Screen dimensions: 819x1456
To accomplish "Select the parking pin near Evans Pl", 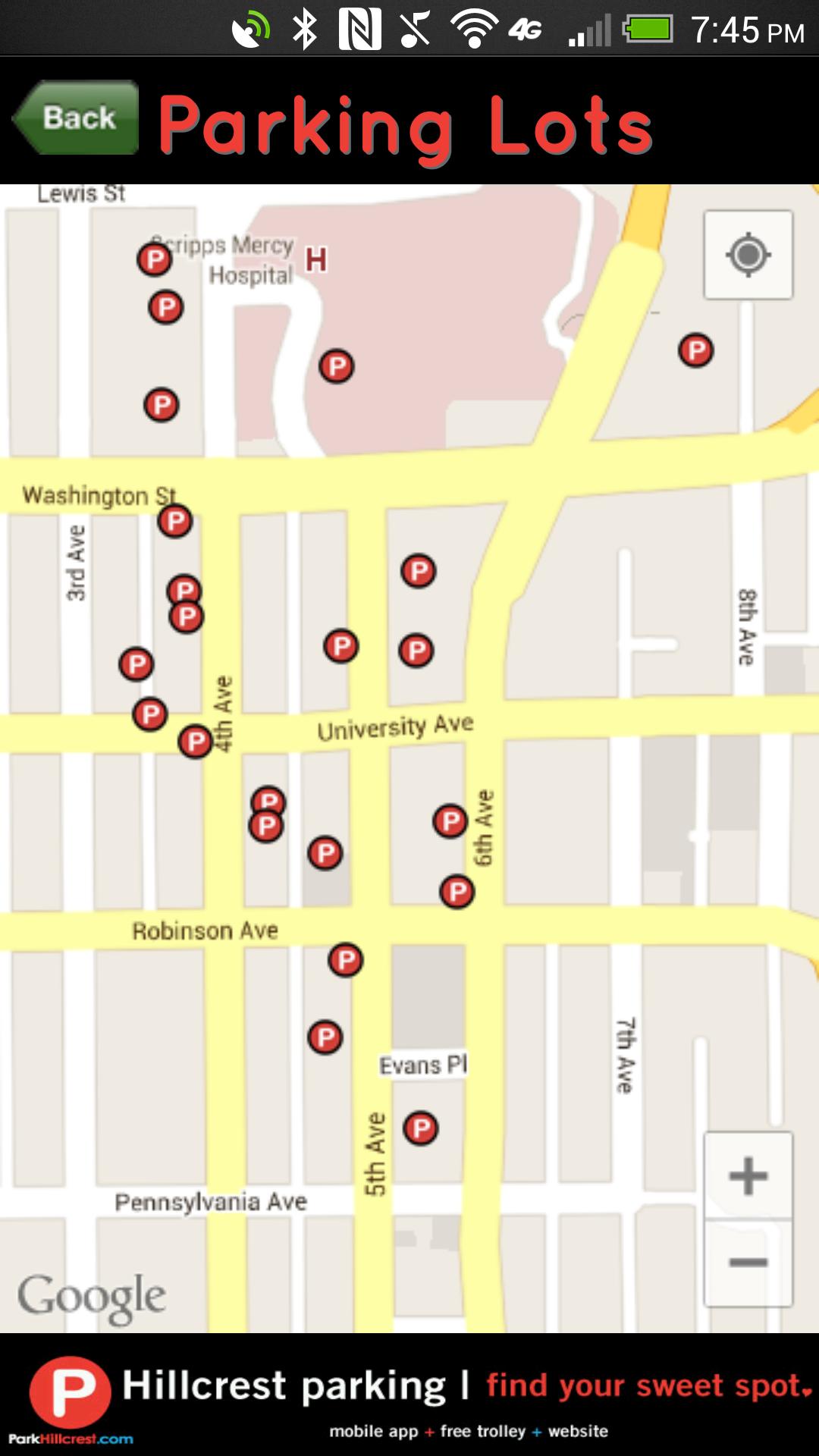I will click(x=419, y=1127).
